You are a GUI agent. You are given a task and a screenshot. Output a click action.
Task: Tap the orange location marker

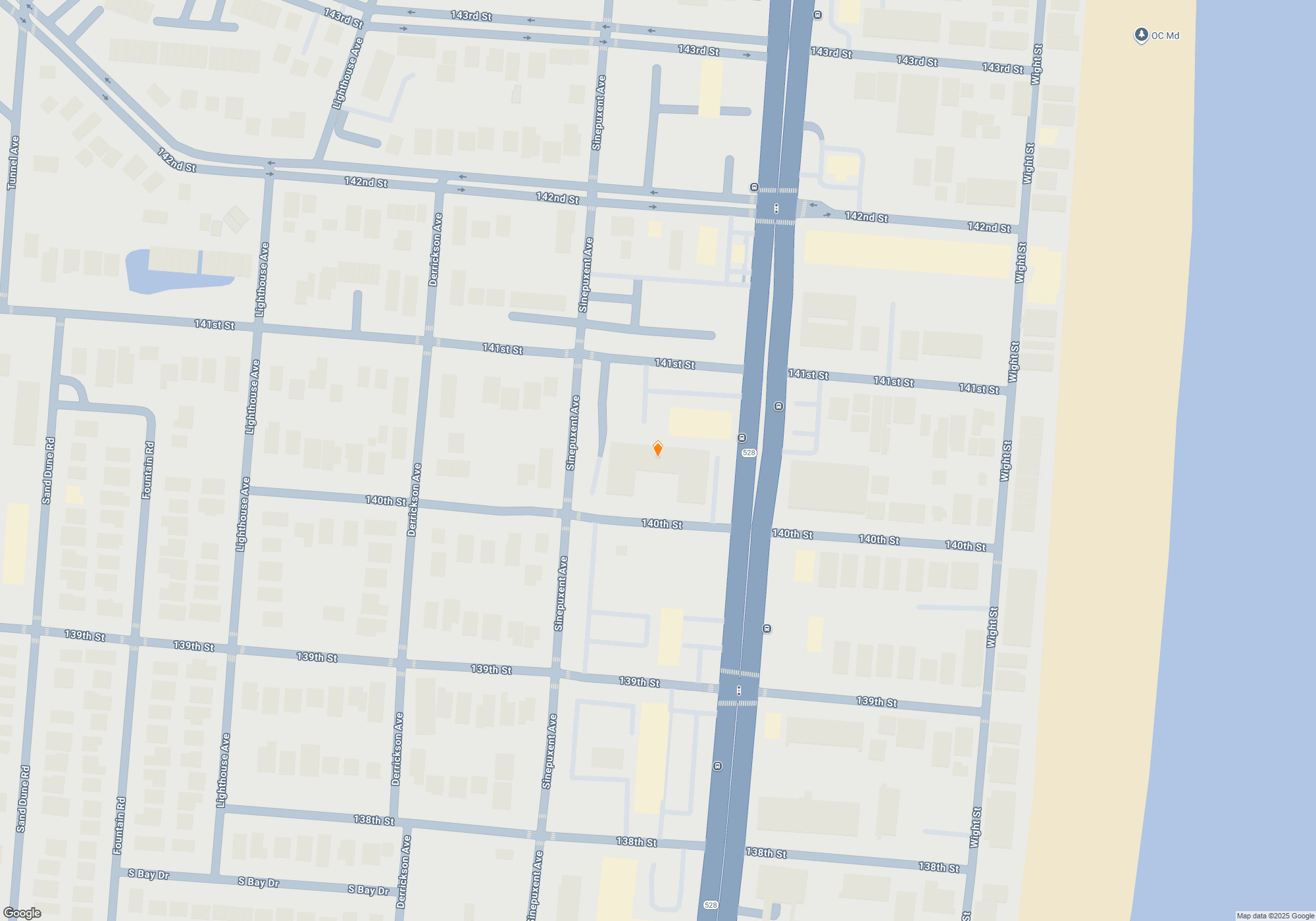657,449
